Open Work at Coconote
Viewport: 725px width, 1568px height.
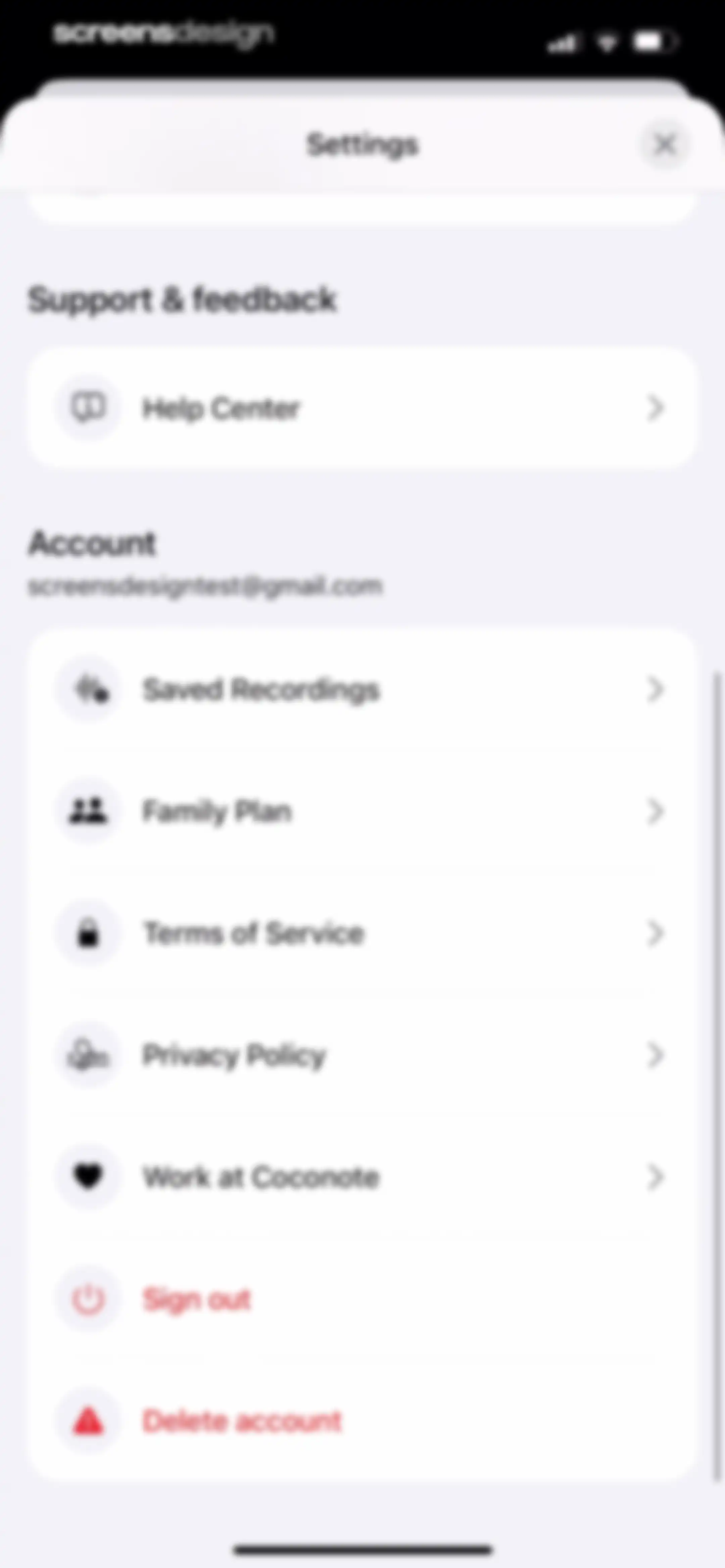pos(362,1177)
